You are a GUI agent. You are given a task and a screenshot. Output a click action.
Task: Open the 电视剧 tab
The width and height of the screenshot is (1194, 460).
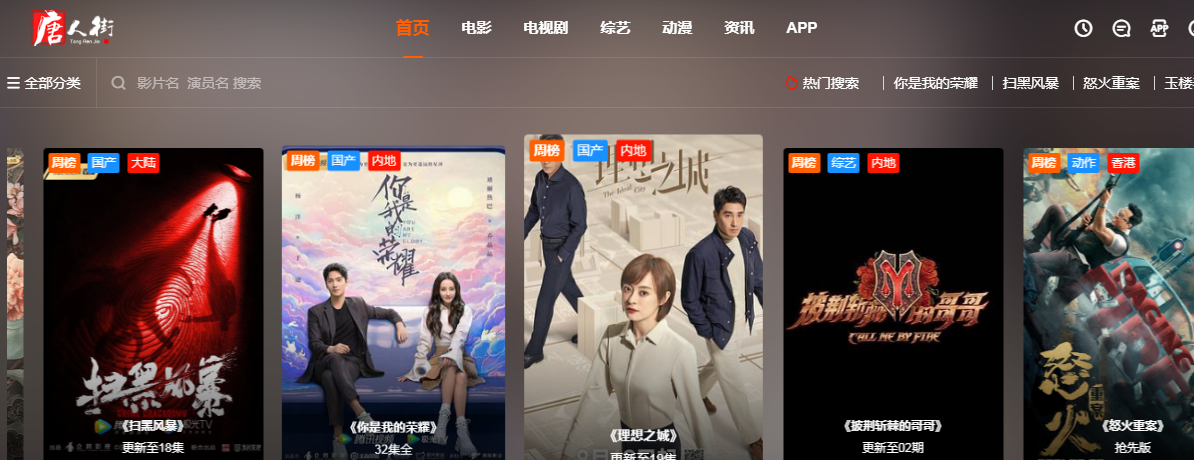[x=545, y=28]
